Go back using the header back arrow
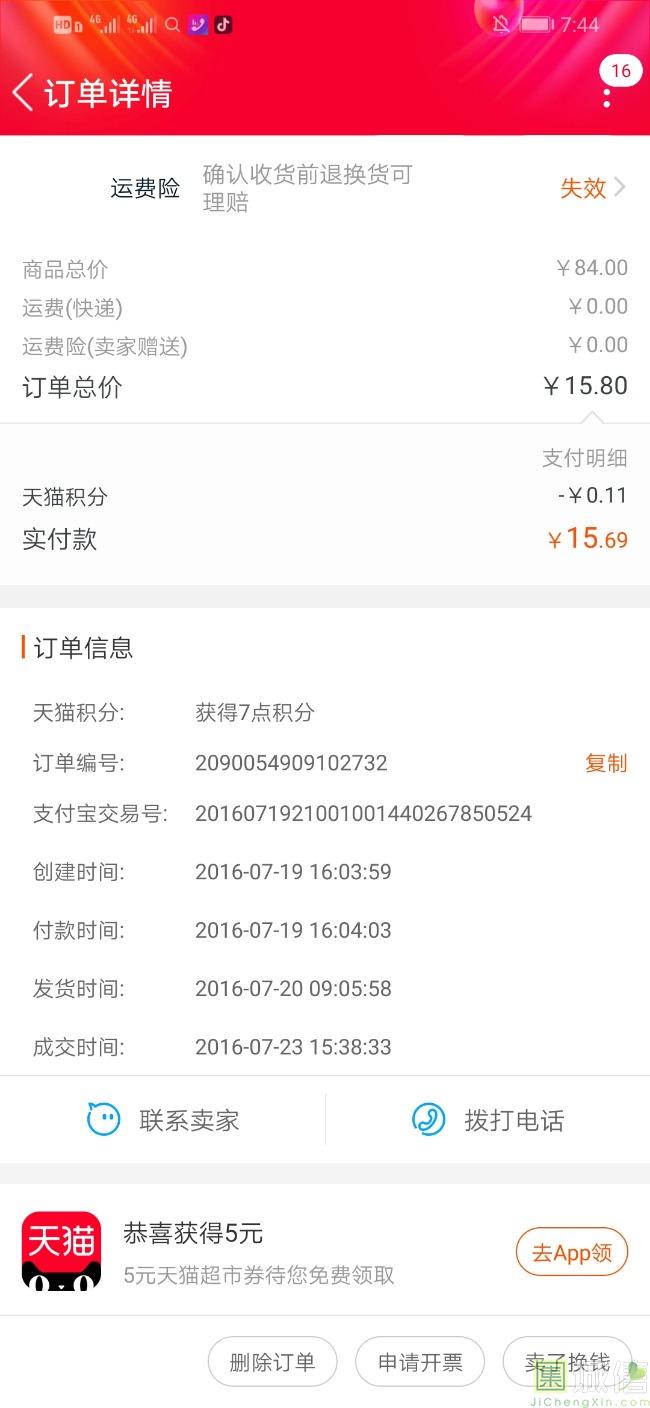Screen dimensions: 650x1408 pyautogui.click(x=23, y=92)
